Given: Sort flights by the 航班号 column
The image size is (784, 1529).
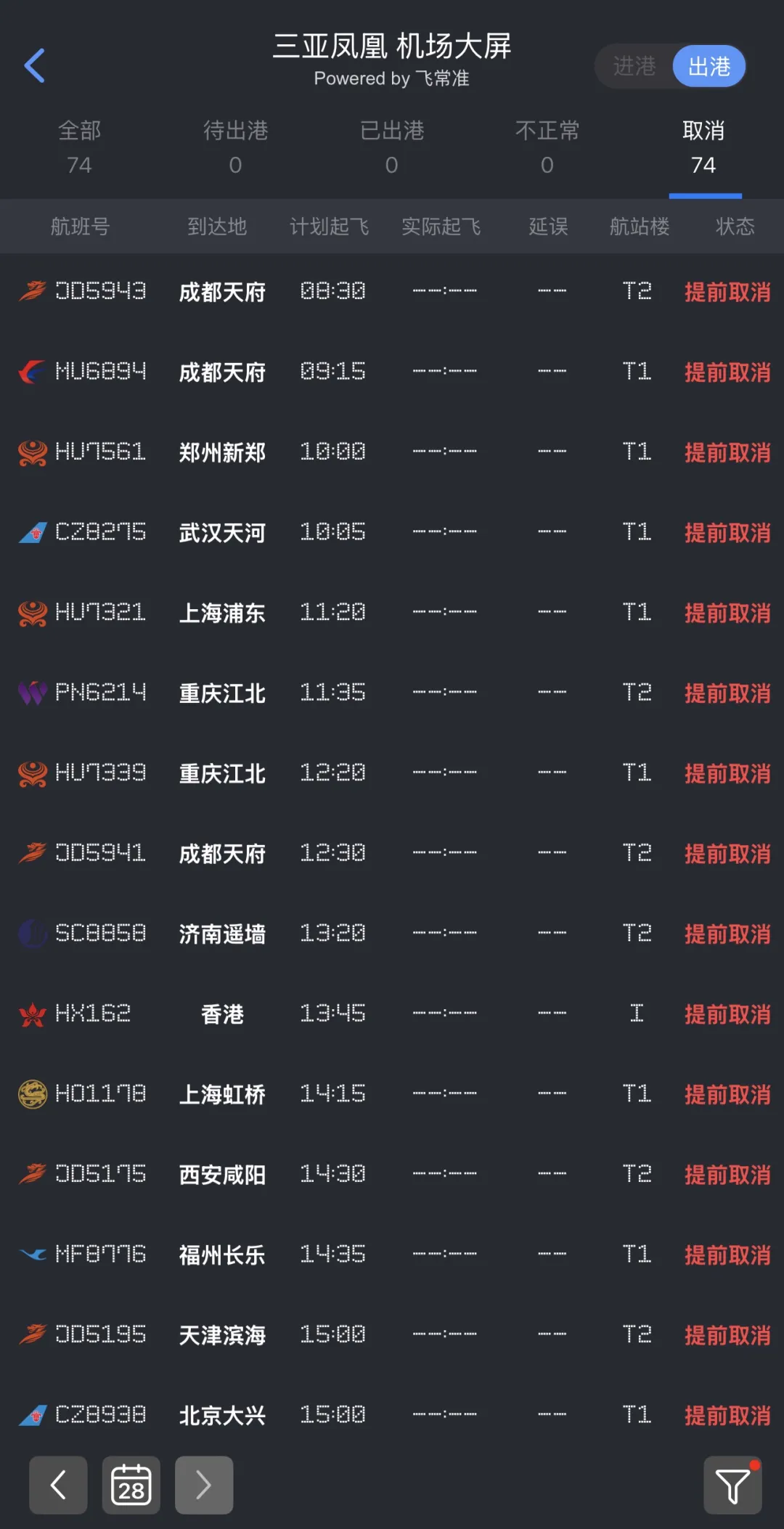Looking at the screenshot, I should (80, 227).
